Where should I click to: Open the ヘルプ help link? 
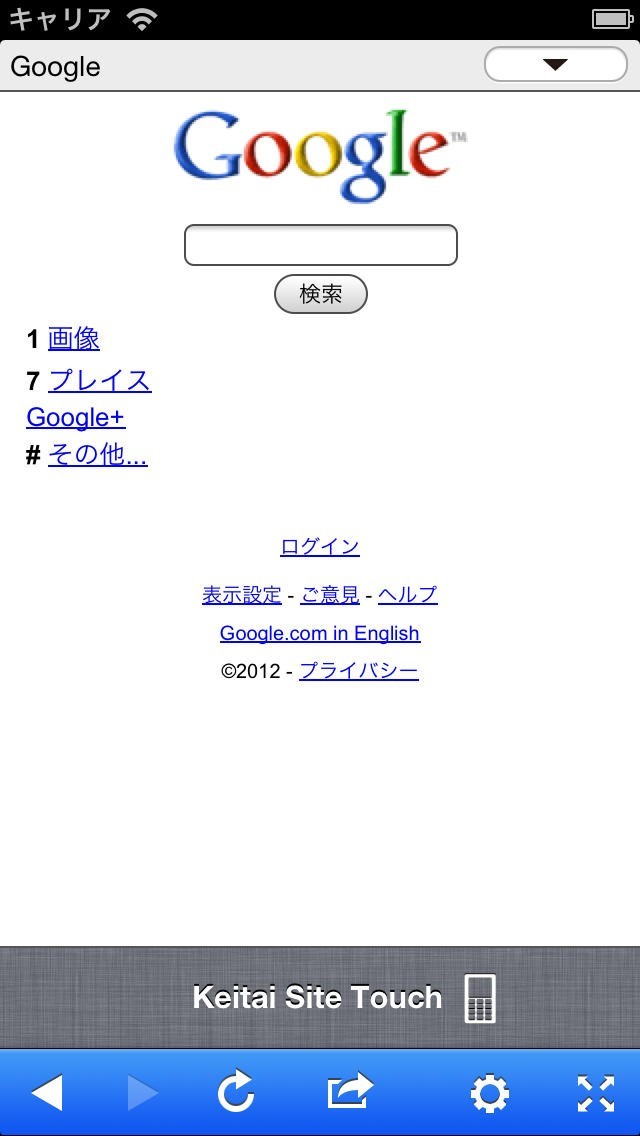point(408,595)
